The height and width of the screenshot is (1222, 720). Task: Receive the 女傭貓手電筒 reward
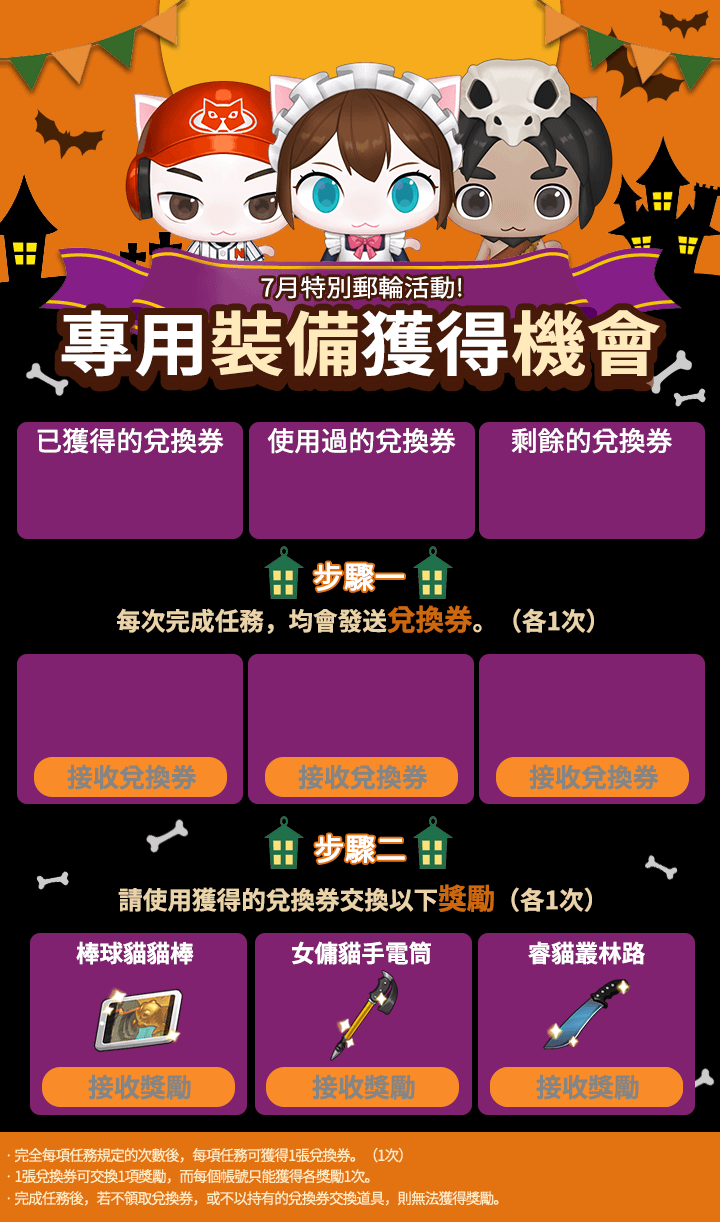[362, 1087]
